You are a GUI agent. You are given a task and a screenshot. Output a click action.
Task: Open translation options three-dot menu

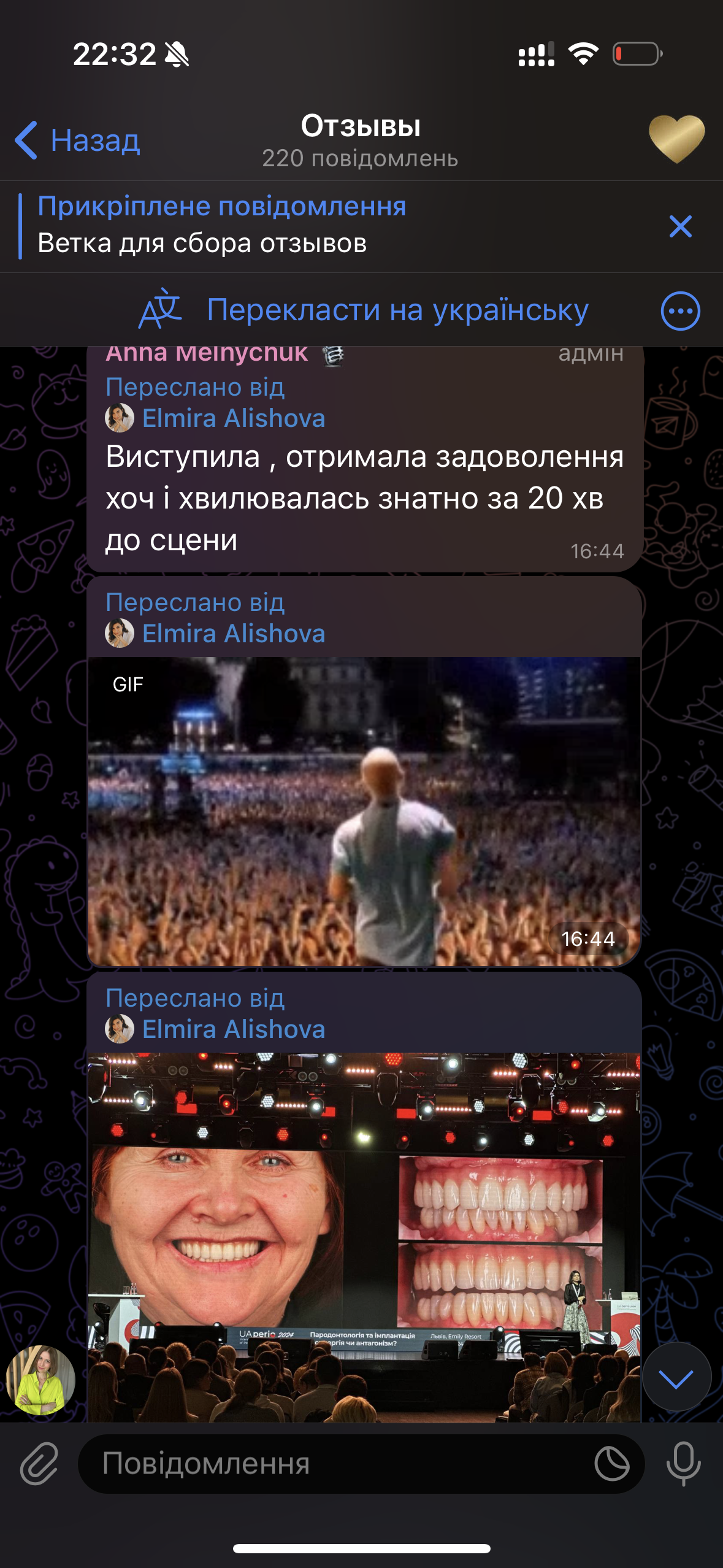coord(680,311)
